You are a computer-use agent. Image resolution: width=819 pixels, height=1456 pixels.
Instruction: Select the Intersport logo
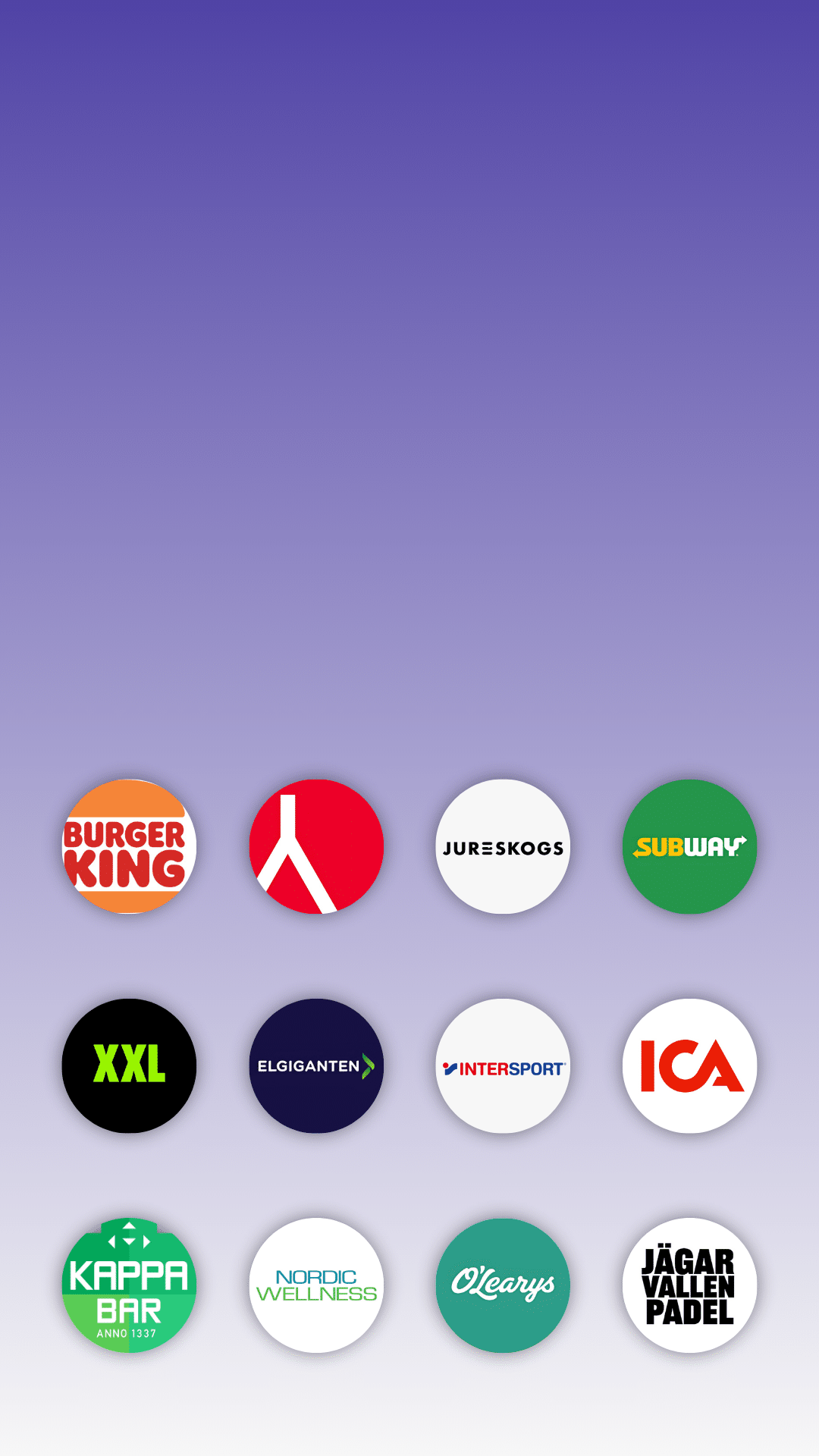click(503, 1065)
